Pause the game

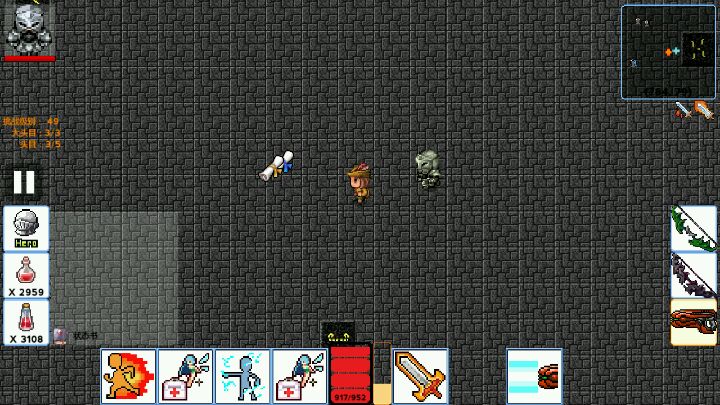pyautogui.click(x=25, y=182)
